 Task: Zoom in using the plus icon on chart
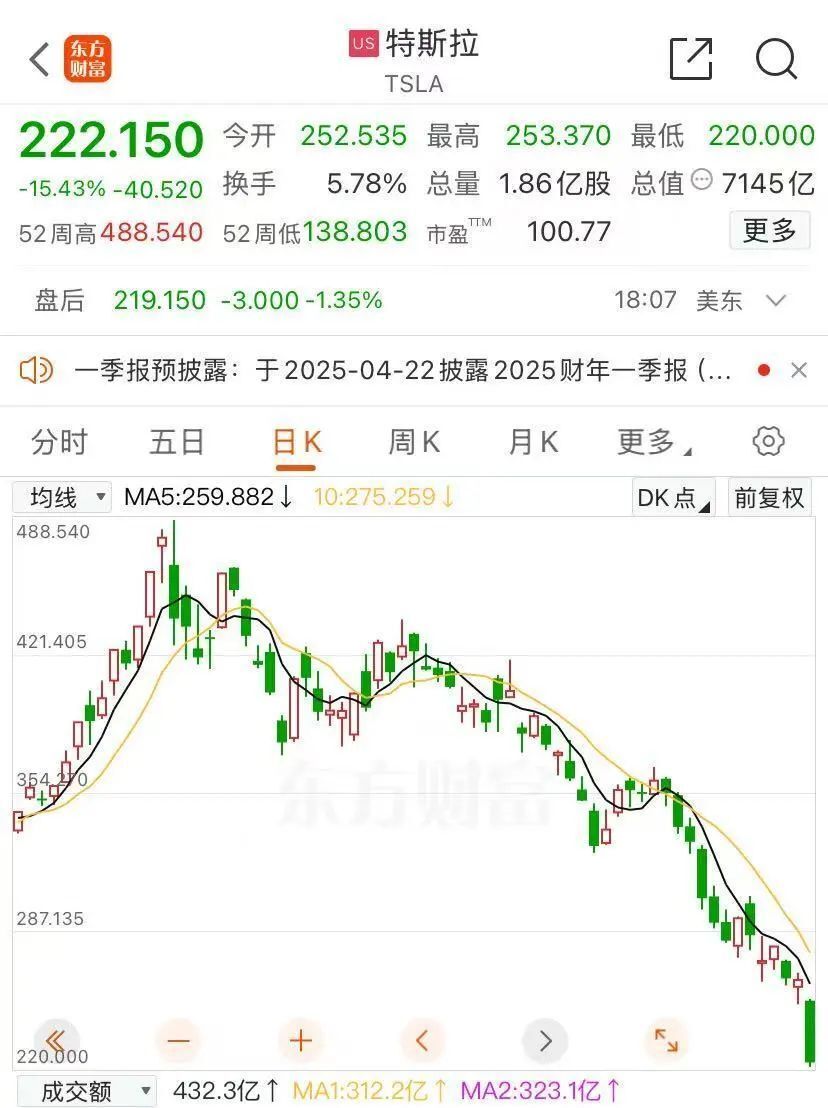(300, 1040)
